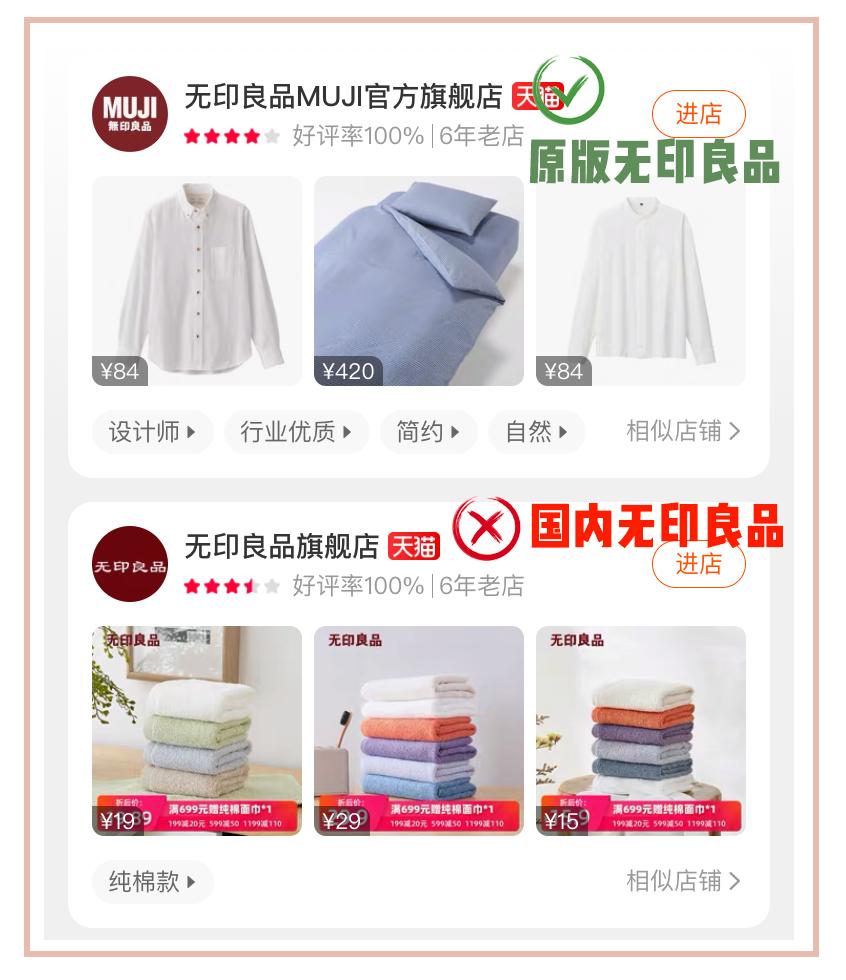Click the 进店 button for 无印良品旗舰店

pos(700,565)
